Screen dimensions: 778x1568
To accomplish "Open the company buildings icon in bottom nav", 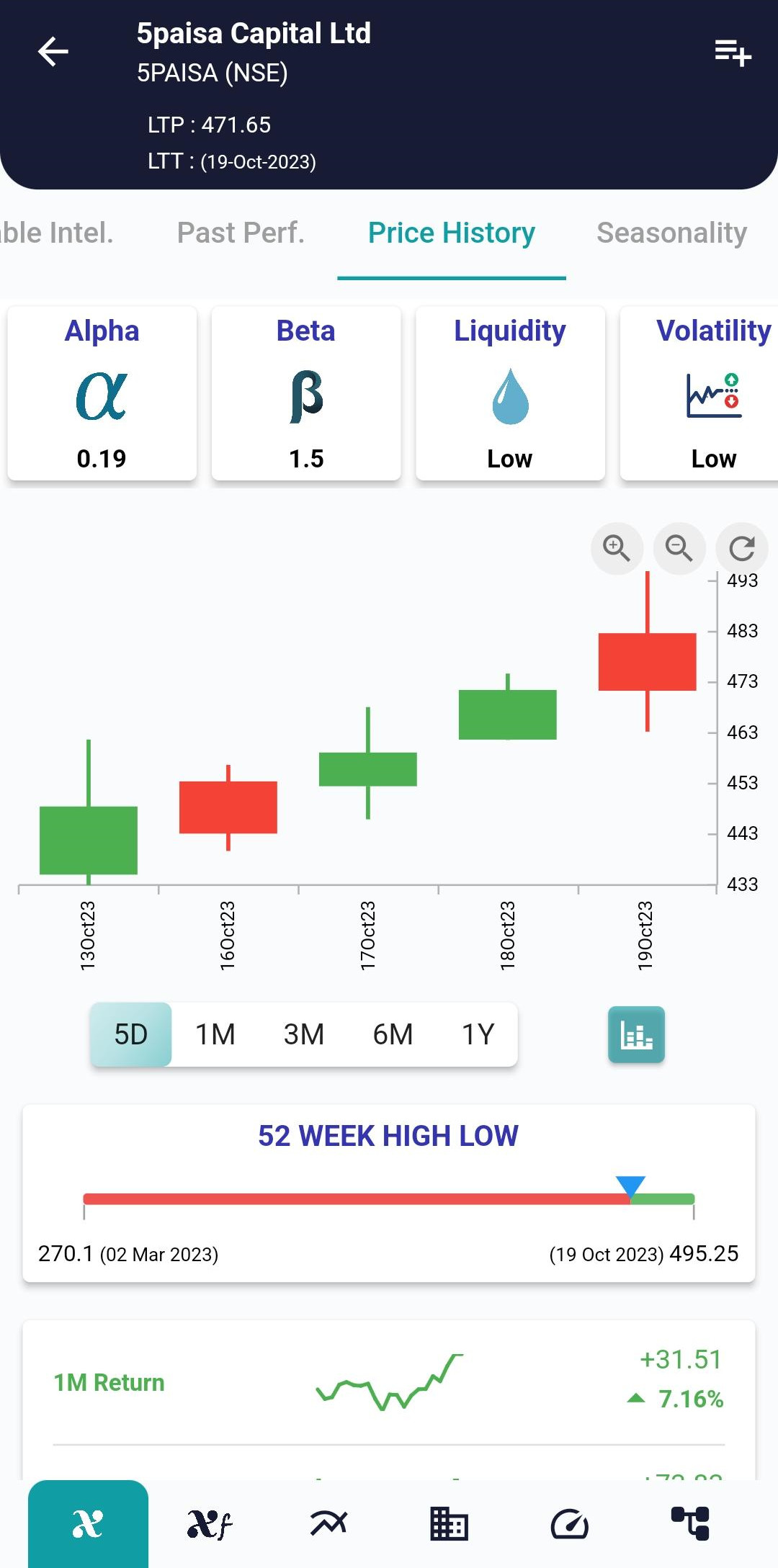I will (x=448, y=1523).
